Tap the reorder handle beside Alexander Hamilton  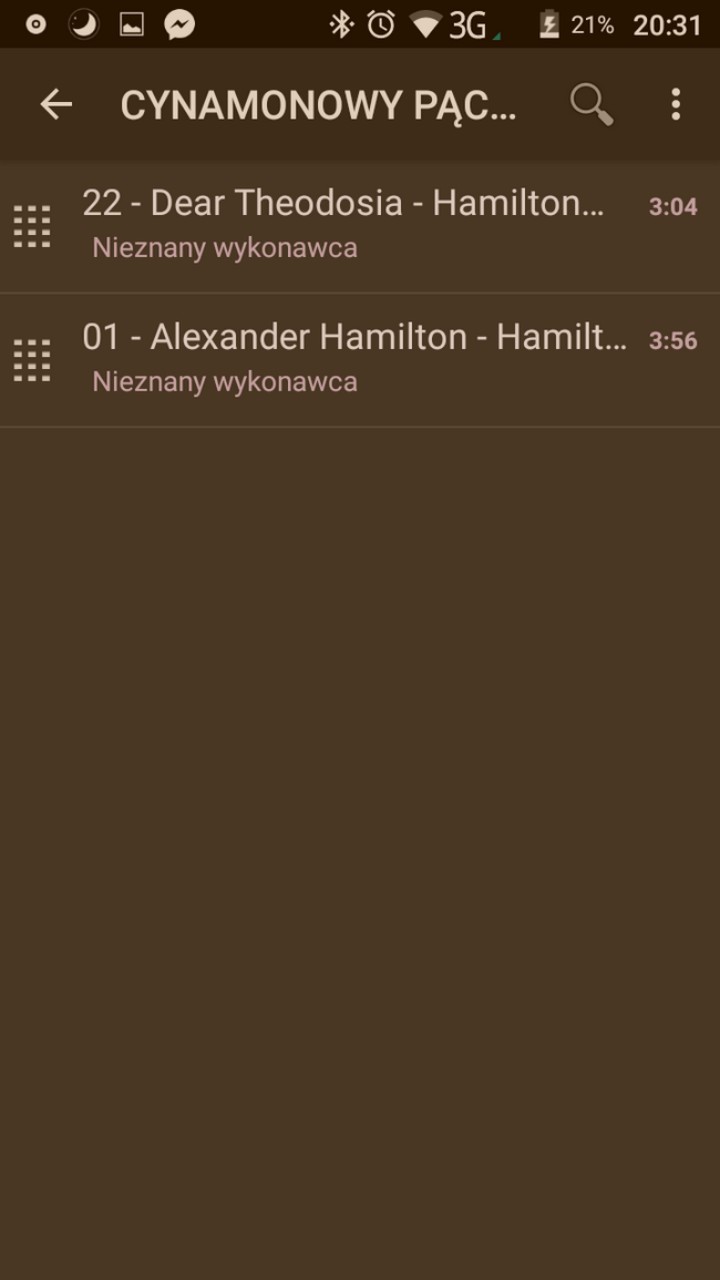coord(32,361)
